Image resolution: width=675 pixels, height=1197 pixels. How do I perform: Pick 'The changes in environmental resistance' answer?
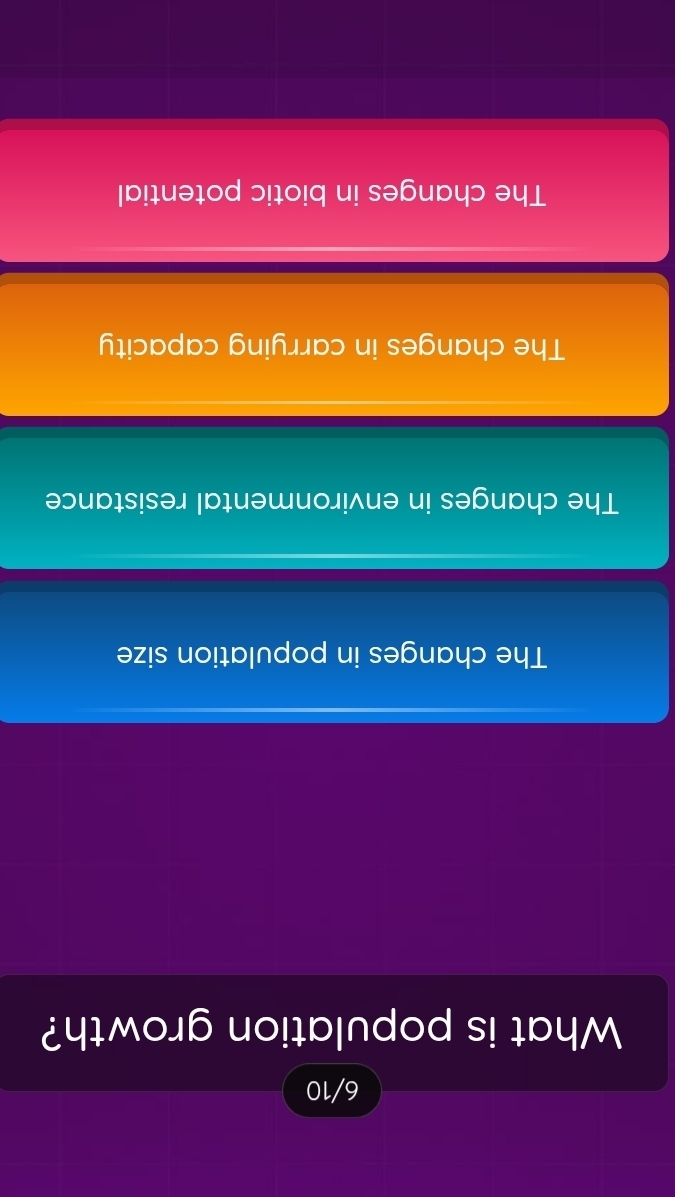(334, 499)
